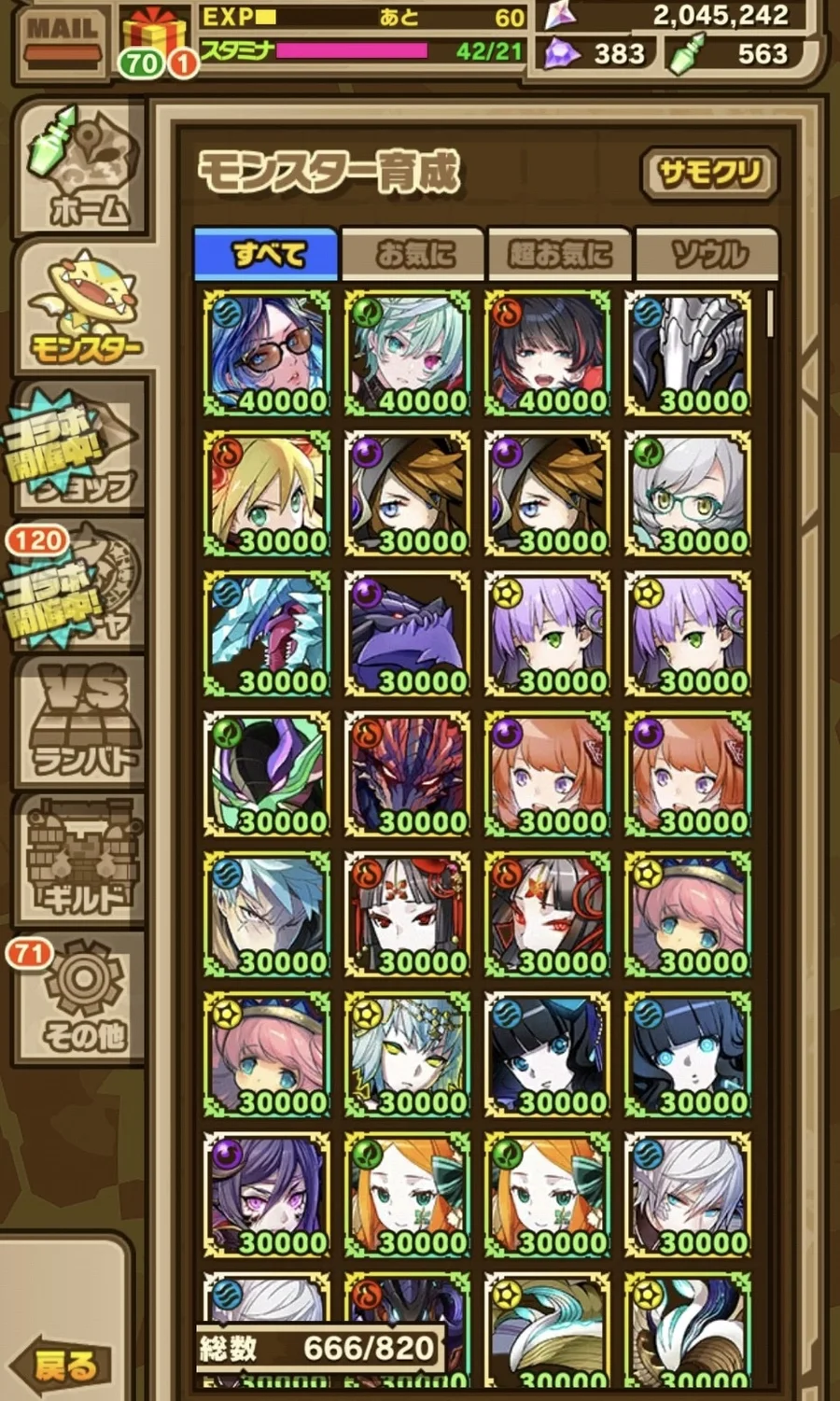Switch to the お気に tab

click(x=413, y=254)
